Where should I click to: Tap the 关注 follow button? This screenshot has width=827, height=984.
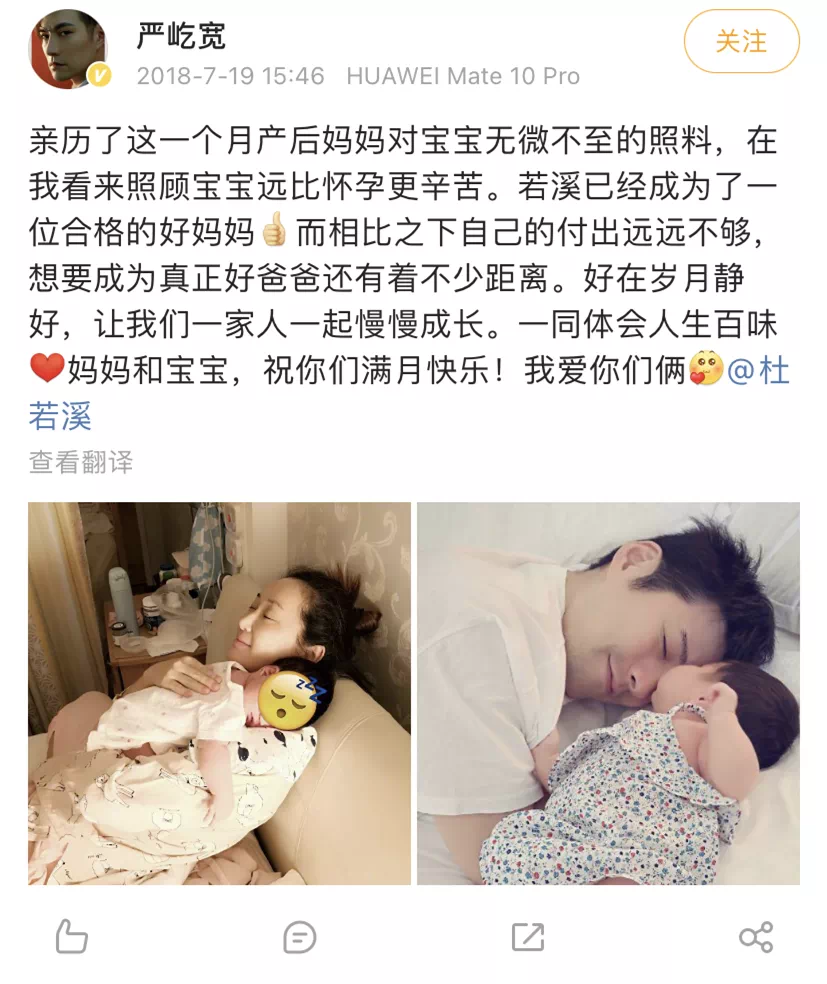click(x=741, y=41)
